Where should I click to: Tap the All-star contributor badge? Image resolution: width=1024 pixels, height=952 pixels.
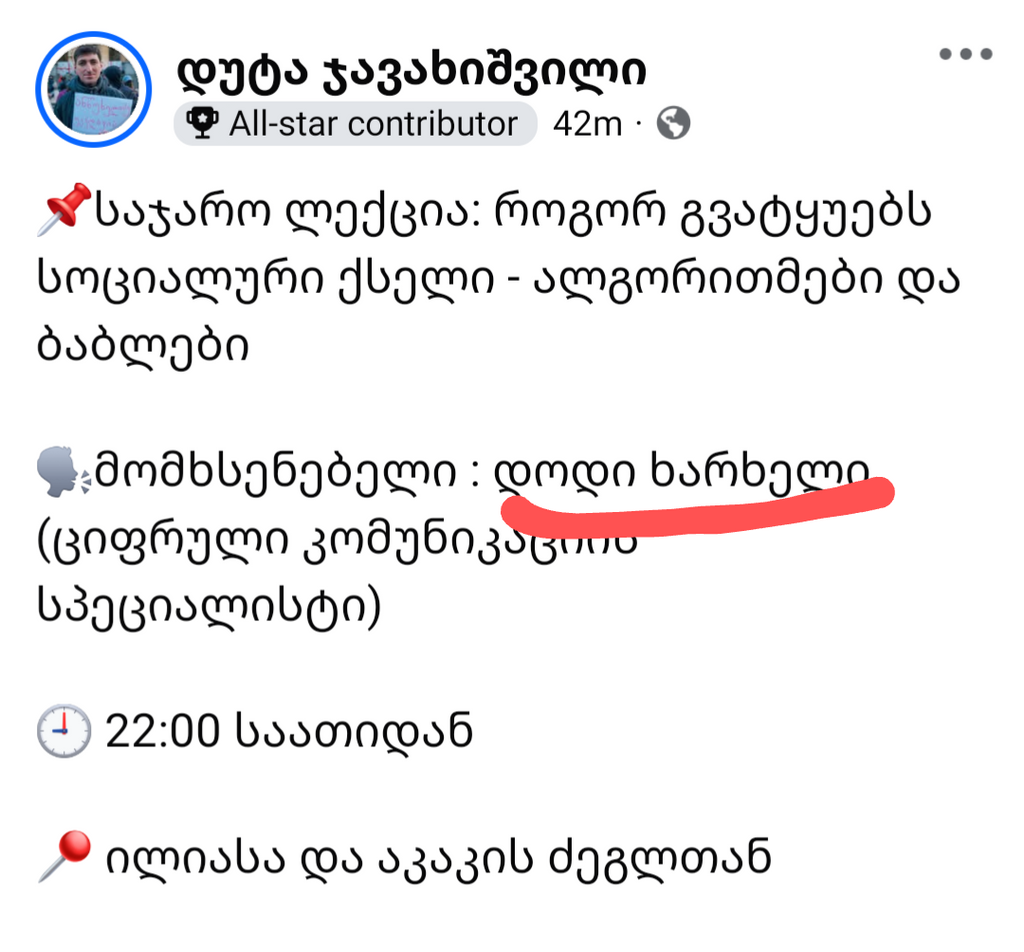pyautogui.click(x=355, y=125)
